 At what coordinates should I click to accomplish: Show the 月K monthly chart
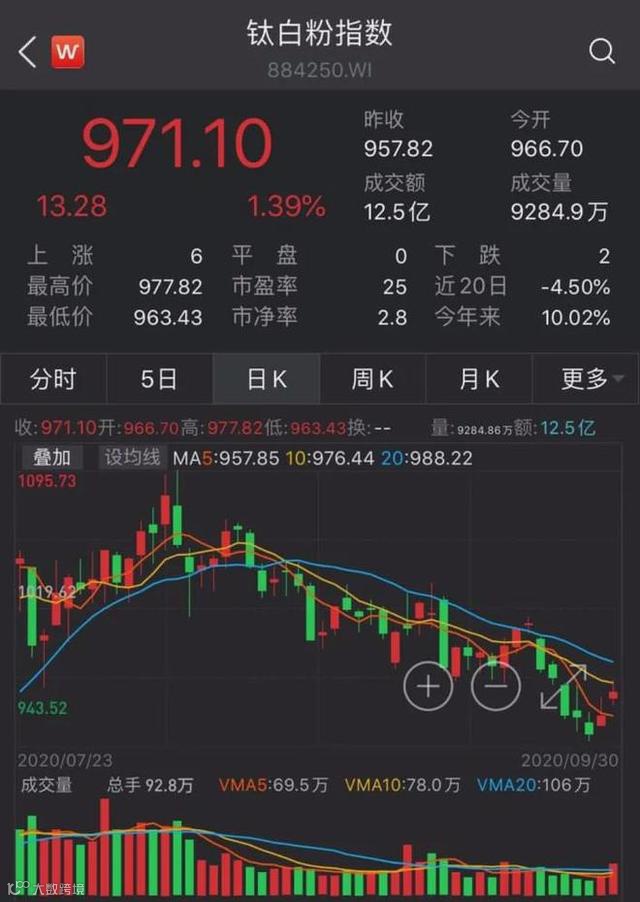pos(478,380)
